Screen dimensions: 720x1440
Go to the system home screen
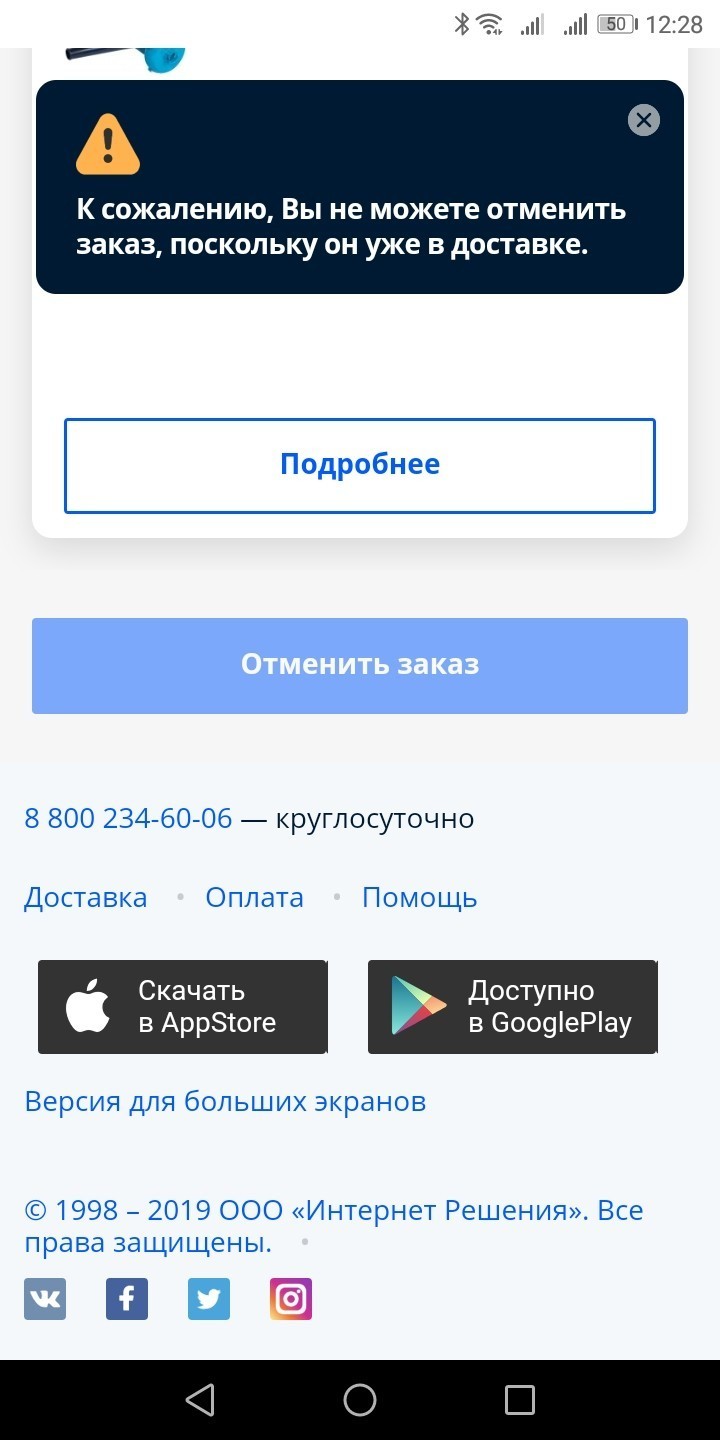pyautogui.click(x=360, y=1400)
